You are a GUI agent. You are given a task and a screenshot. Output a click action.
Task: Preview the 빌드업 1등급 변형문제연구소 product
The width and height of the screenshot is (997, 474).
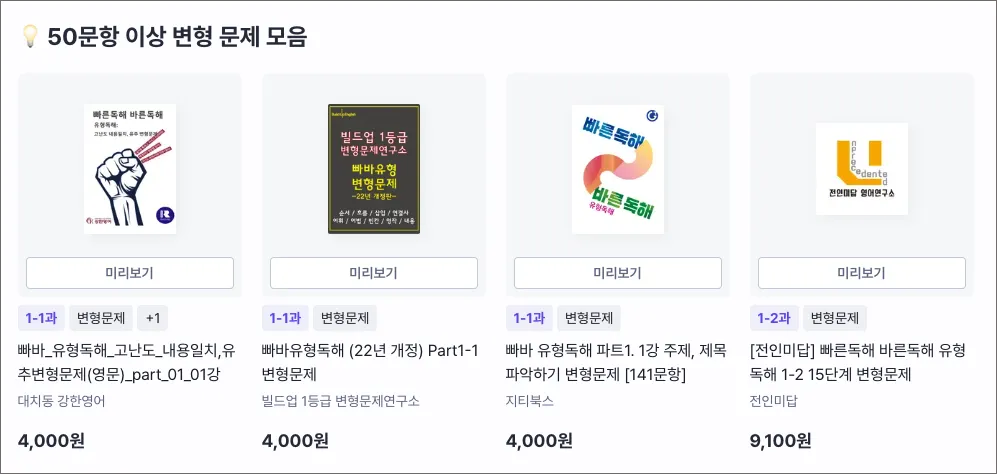pos(374,273)
